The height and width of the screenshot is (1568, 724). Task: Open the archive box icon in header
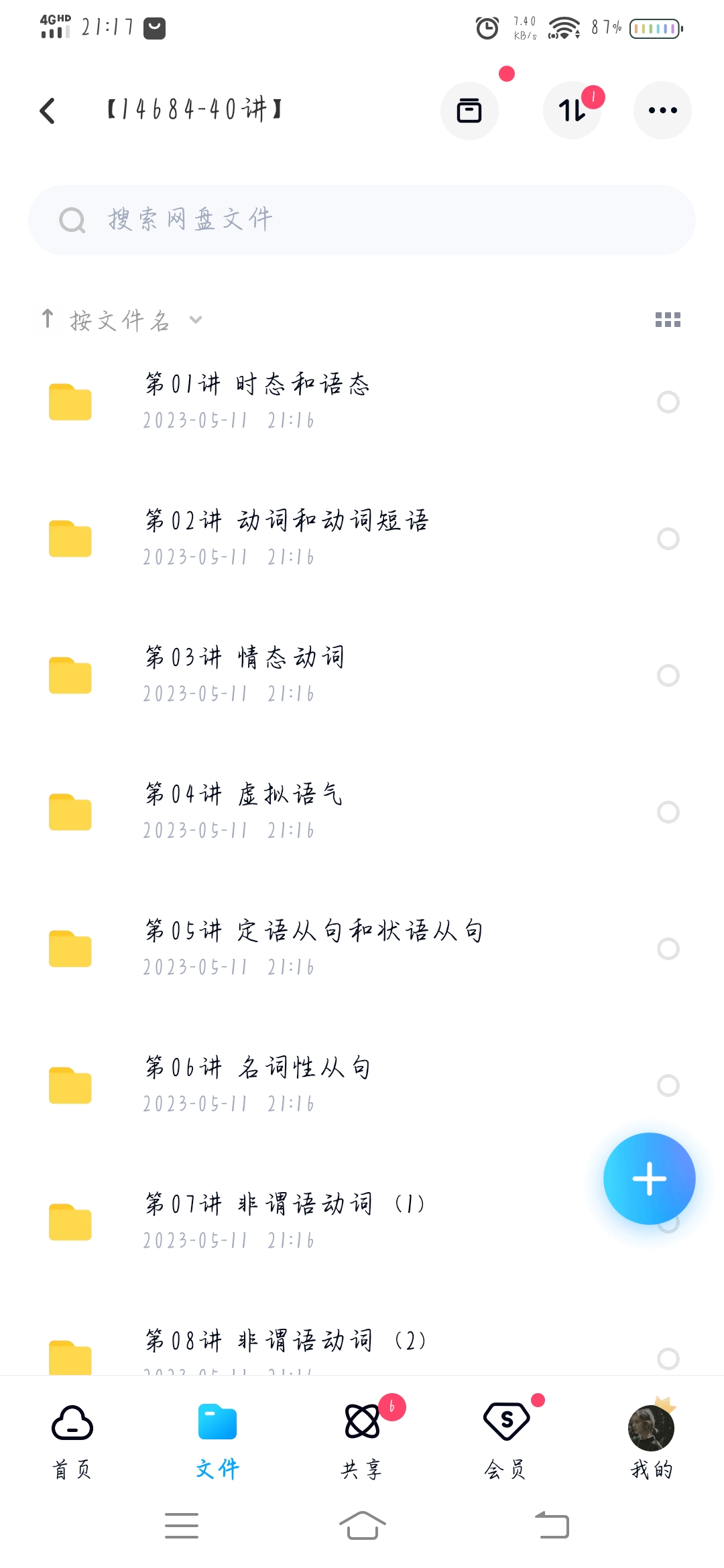[x=469, y=111]
